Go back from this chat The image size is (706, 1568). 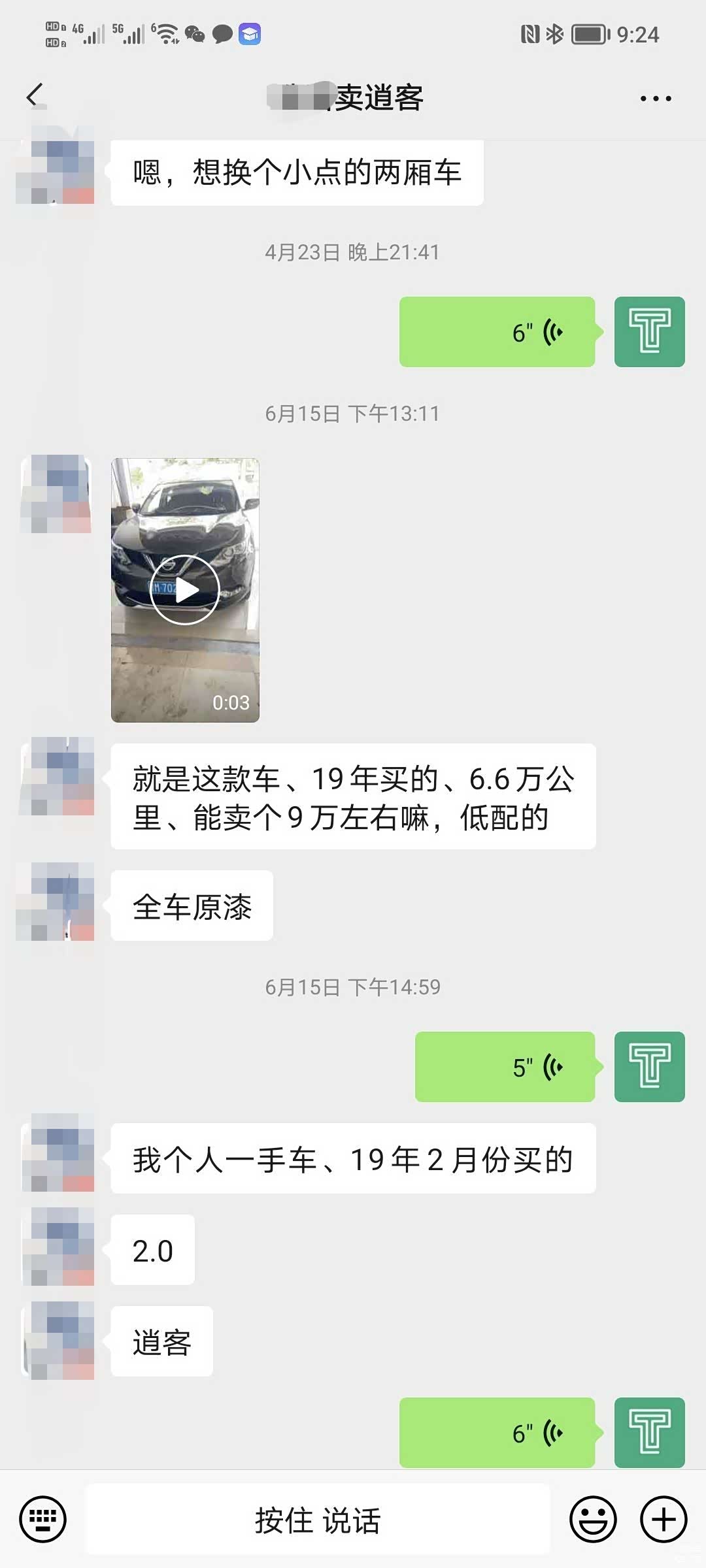click(x=34, y=96)
